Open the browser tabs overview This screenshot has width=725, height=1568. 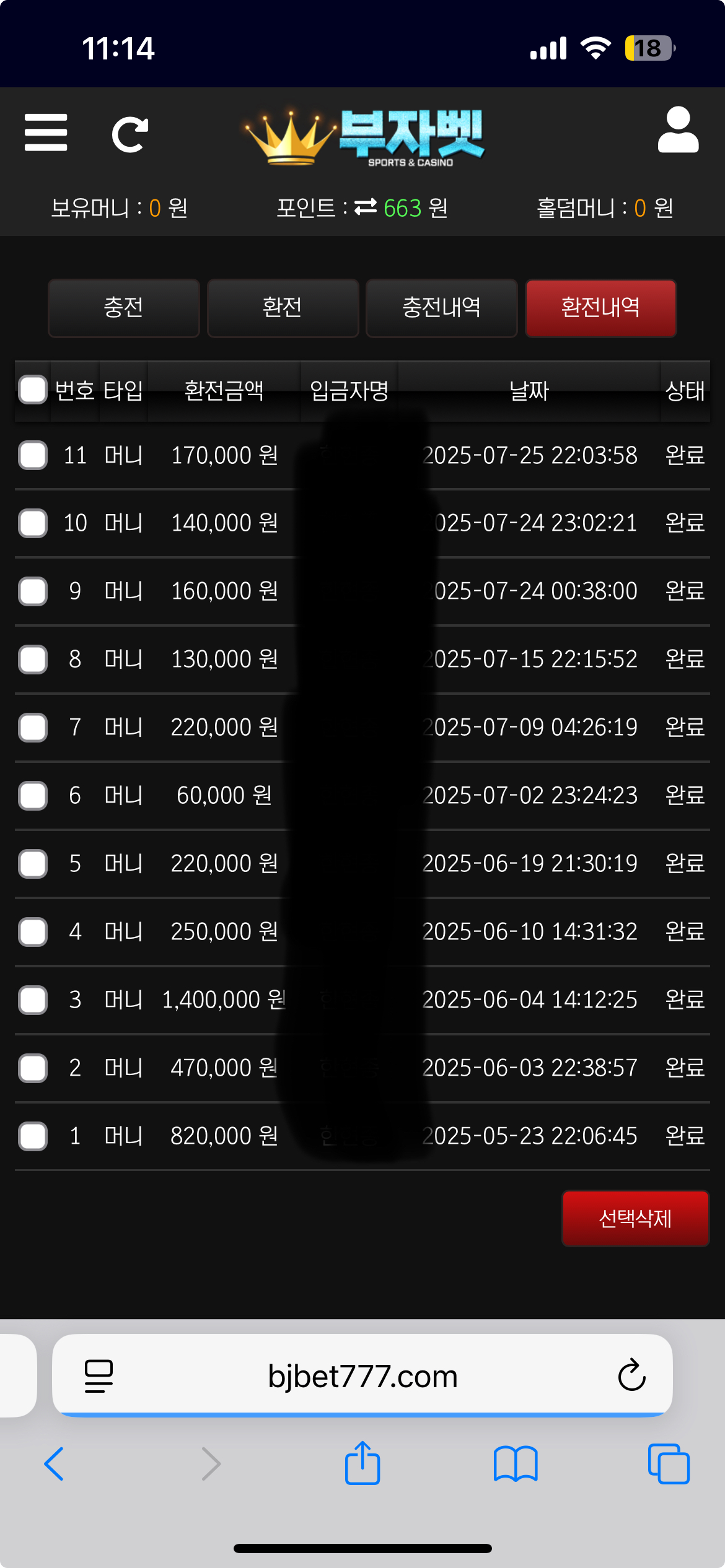click(x=669, y=1463)
